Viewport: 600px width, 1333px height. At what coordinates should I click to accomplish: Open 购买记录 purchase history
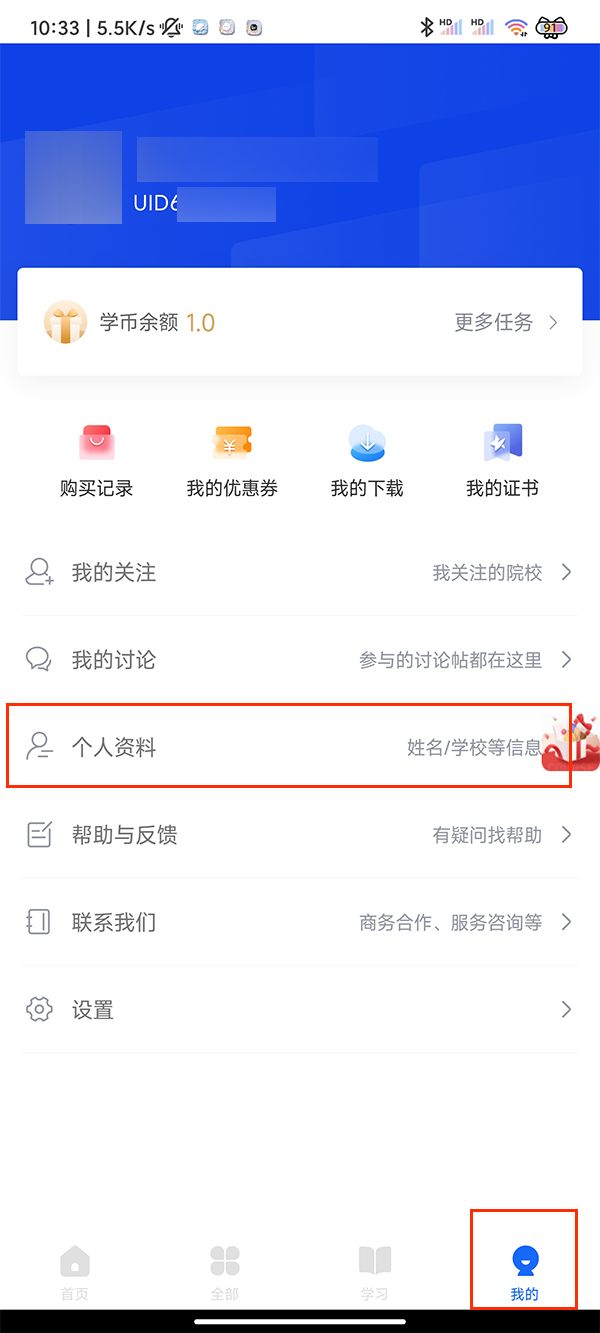pos(96,461)
